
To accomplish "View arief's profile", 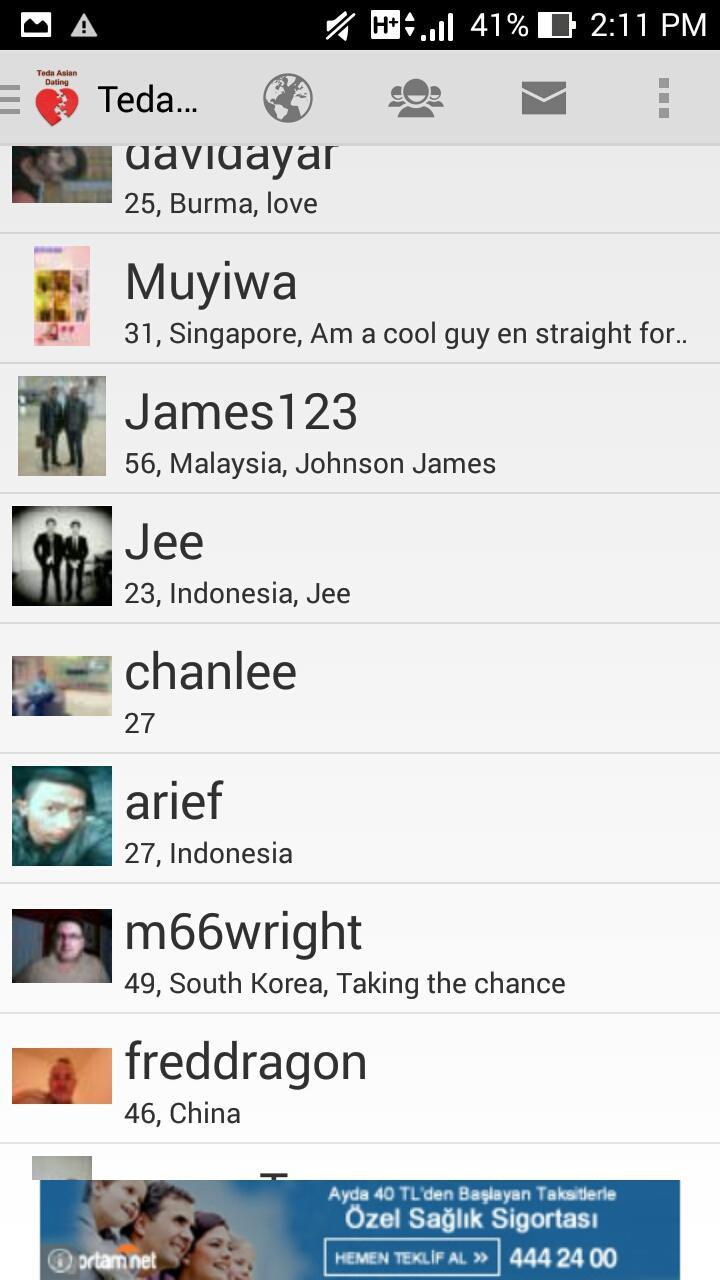I will [x=360, y=818].
